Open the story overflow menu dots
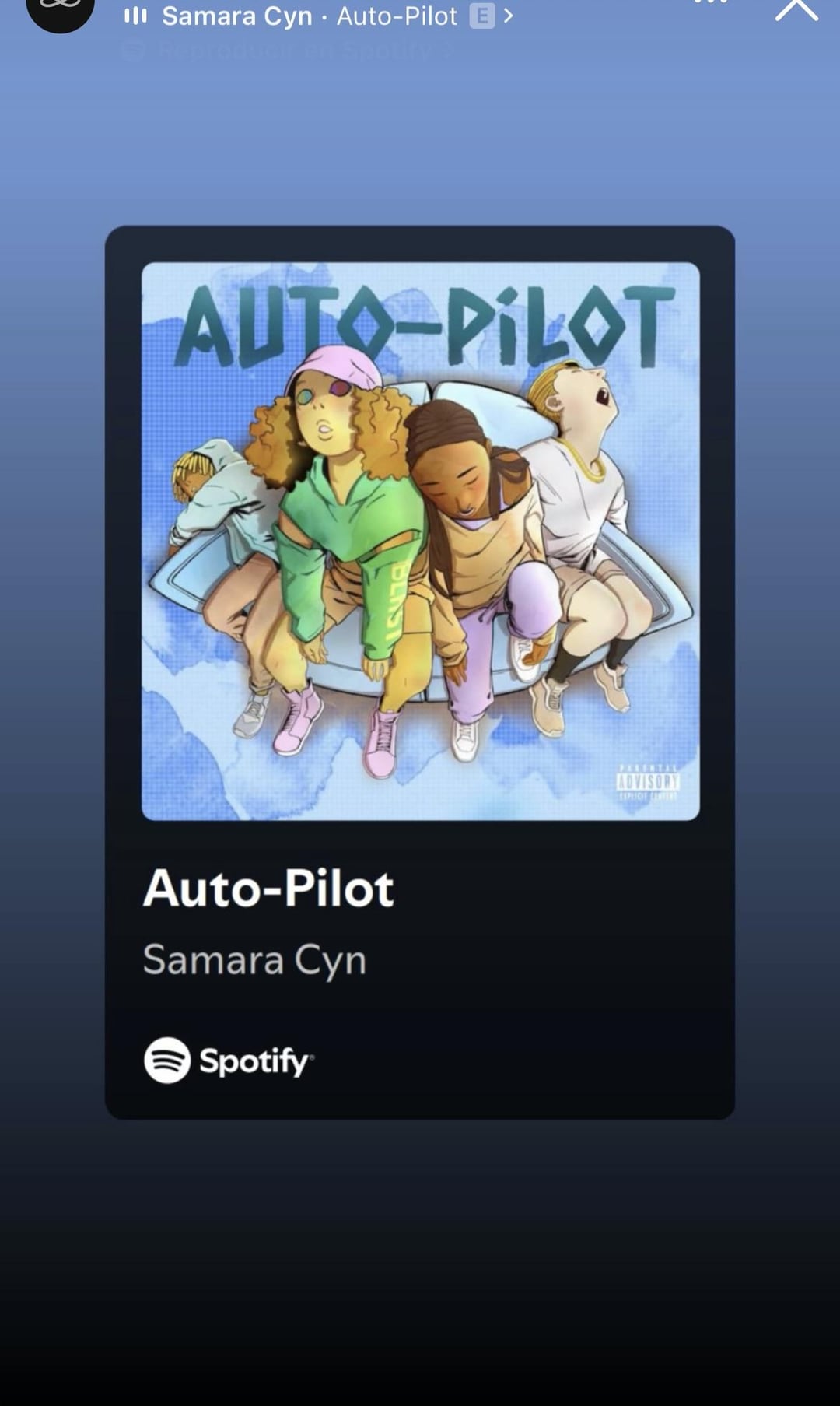 [x=710, y=4]
